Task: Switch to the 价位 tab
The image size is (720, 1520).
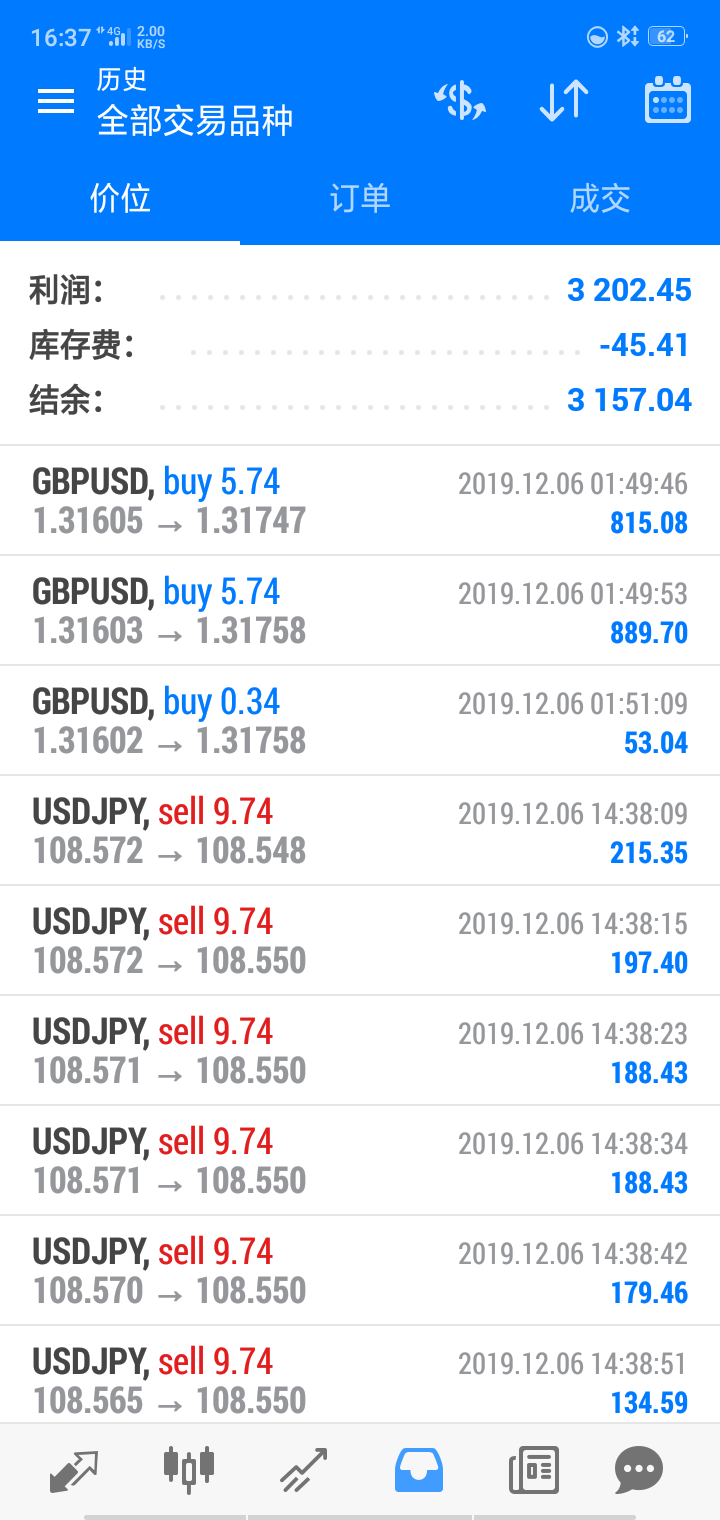Action: coord(120,199)
